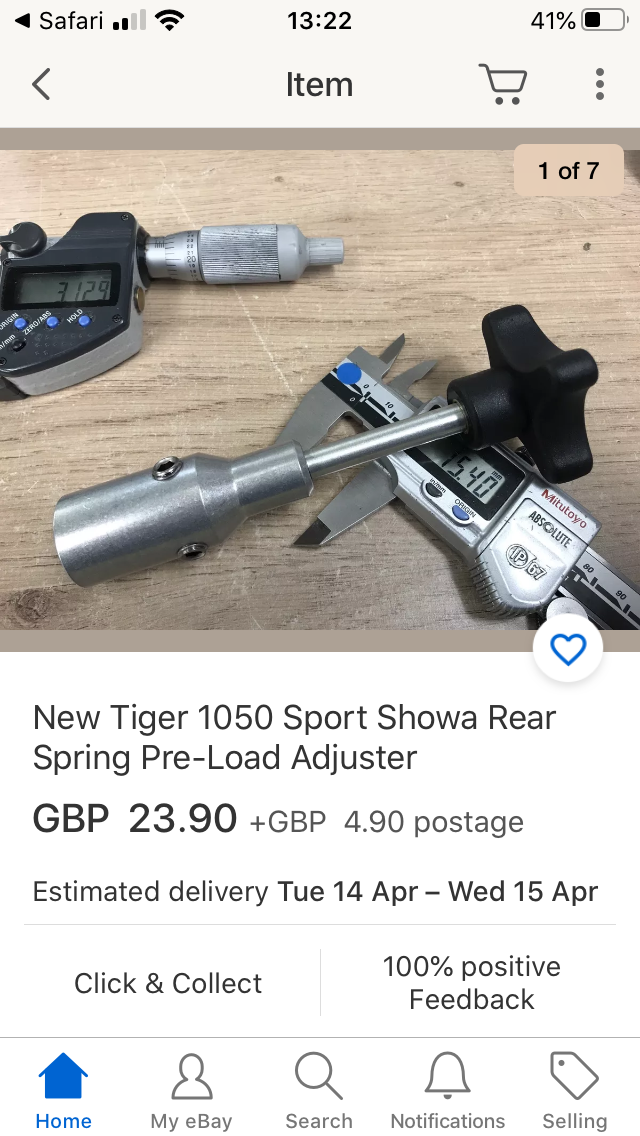Screen dimensions: 640x1136
Task: Go to the Search tab
Action: click(319, 1091)
